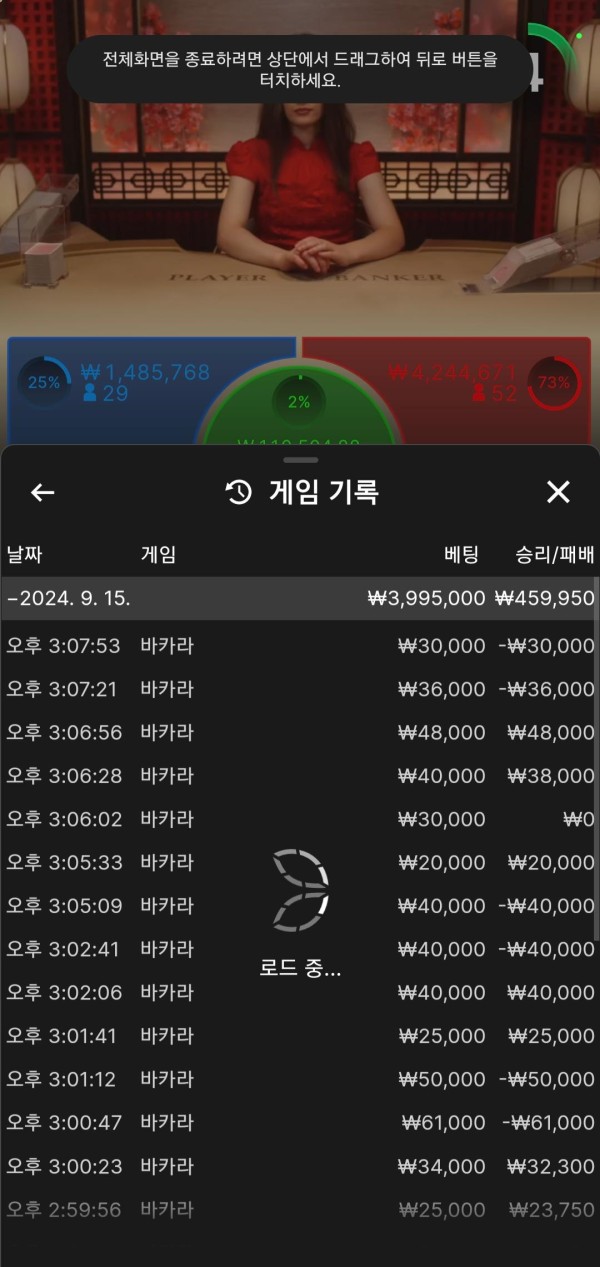Show details for the 오후 3:01:12 round
This screenshot has width=600, height=1267.
(x=300, y=1079)
